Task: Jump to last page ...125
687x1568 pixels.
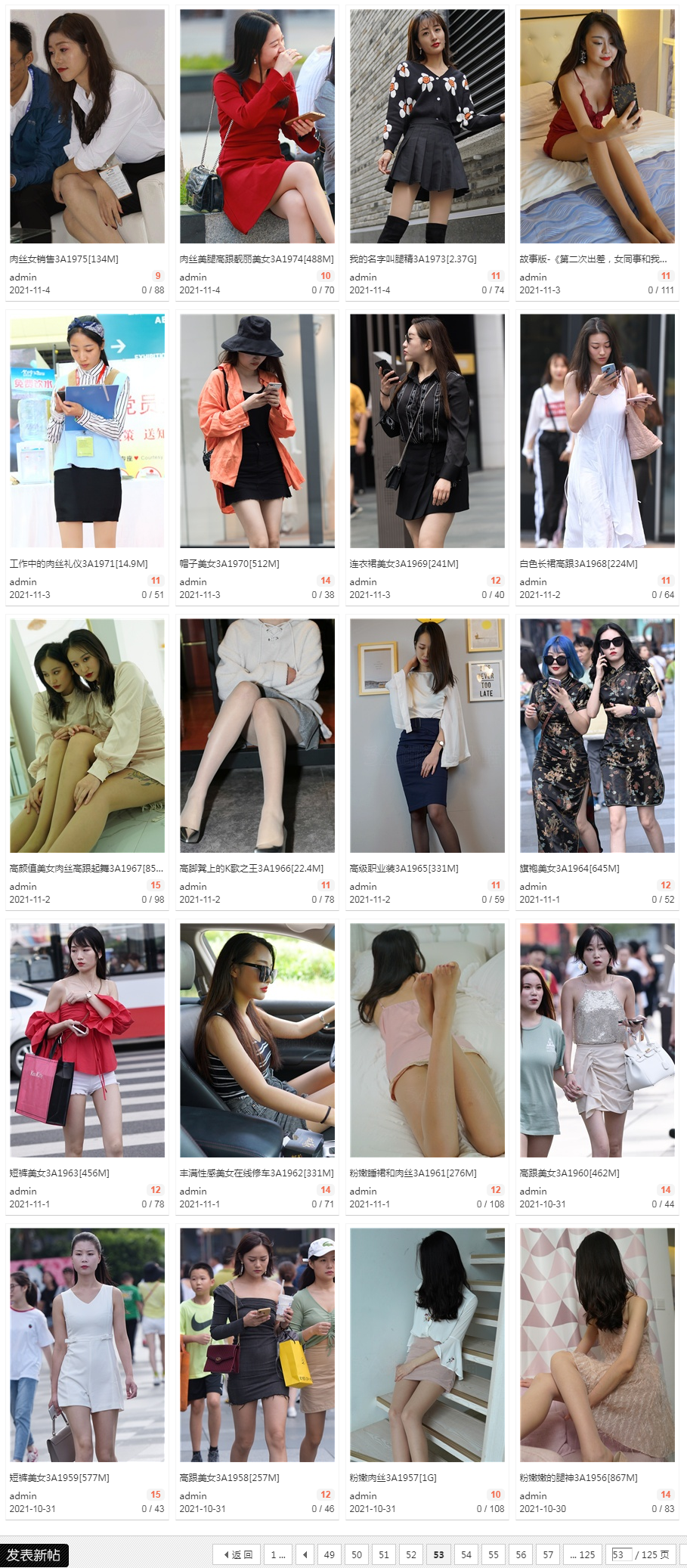Action: [583, 1554]
